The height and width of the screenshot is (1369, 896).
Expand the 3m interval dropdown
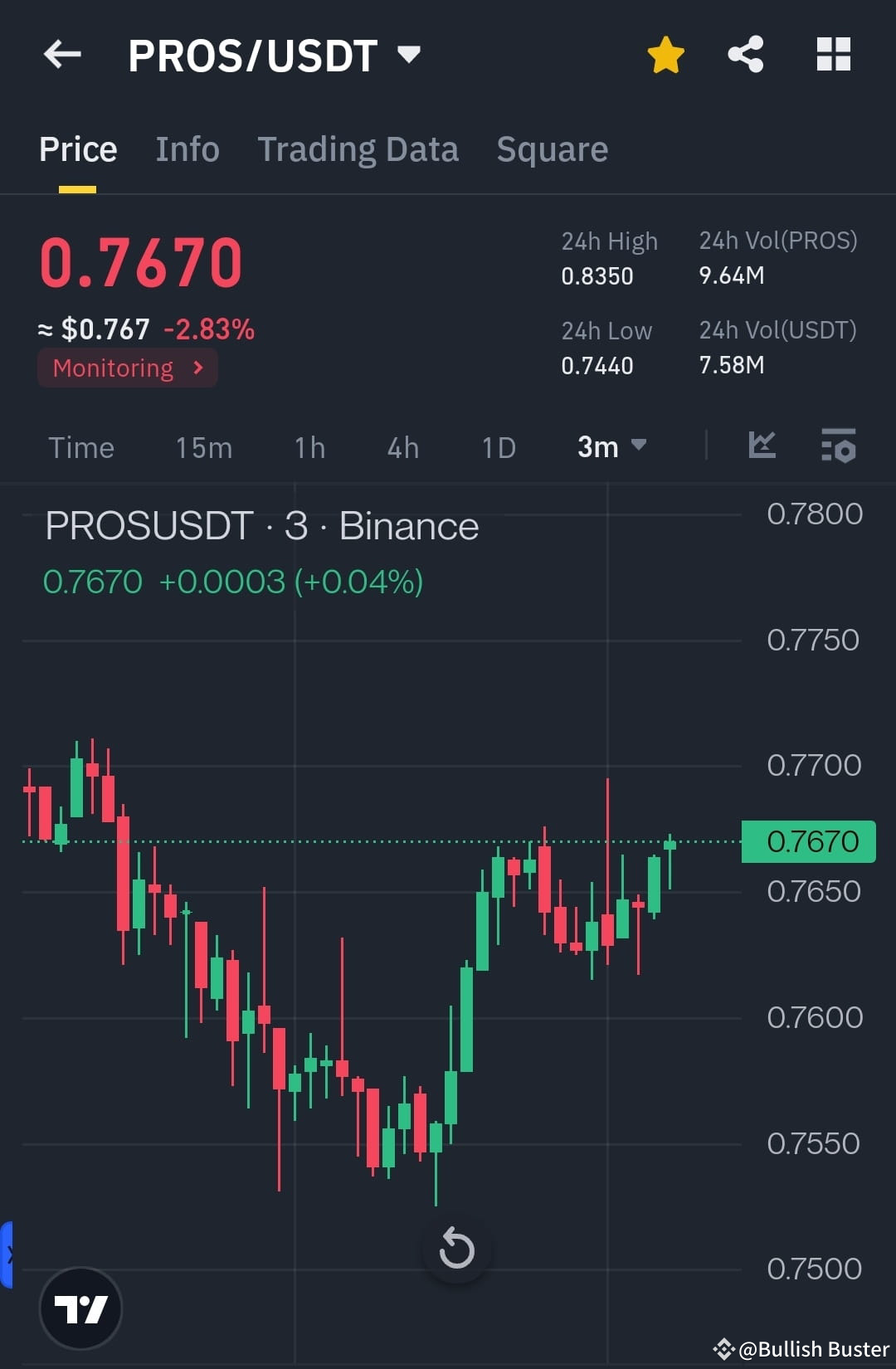pyautogui.click(x=611, y=446)
